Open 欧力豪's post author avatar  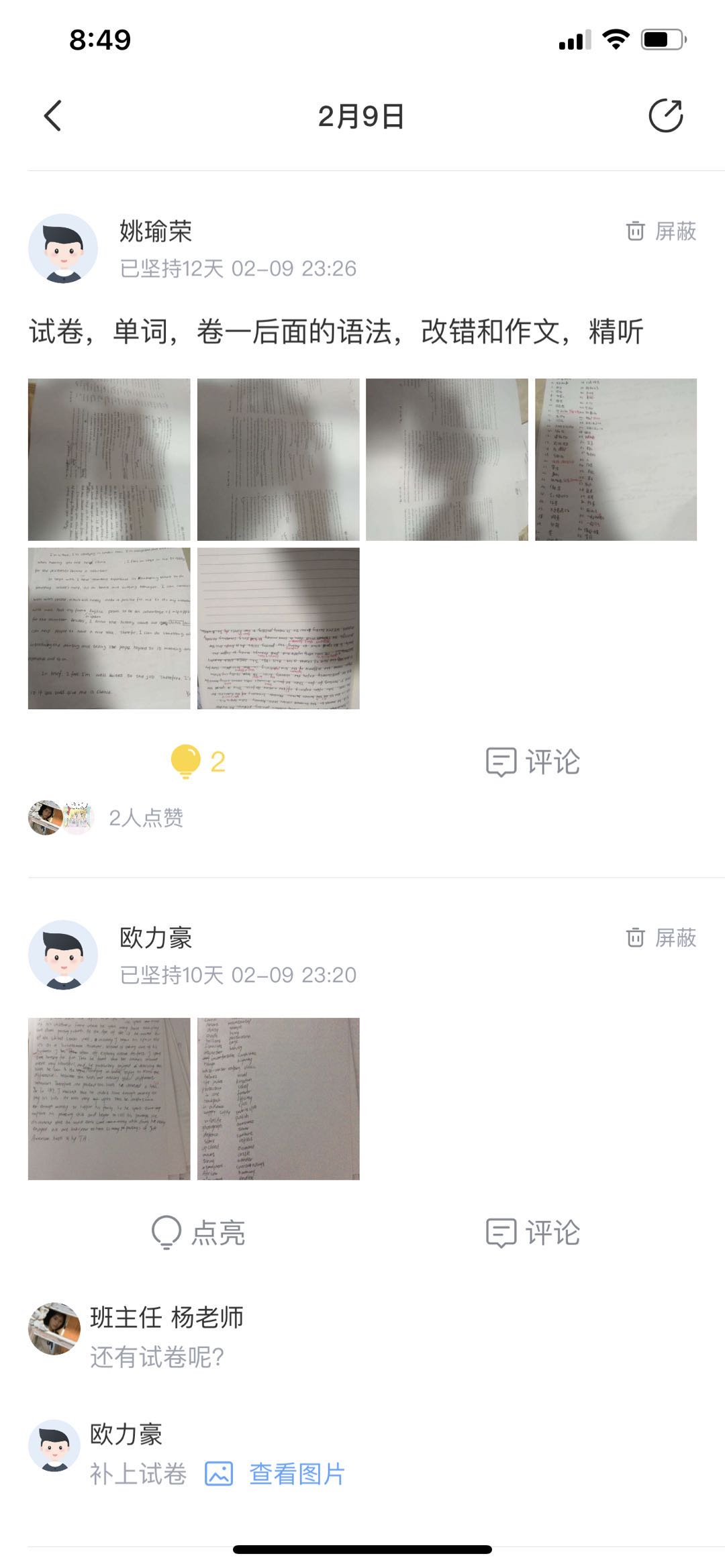pos(63,955)
